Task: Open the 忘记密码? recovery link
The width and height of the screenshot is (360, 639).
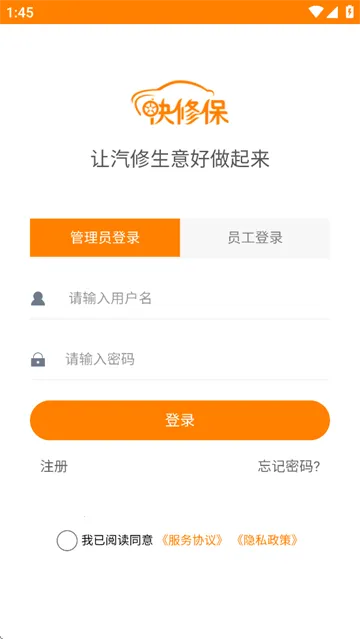Action: (289, 467)
